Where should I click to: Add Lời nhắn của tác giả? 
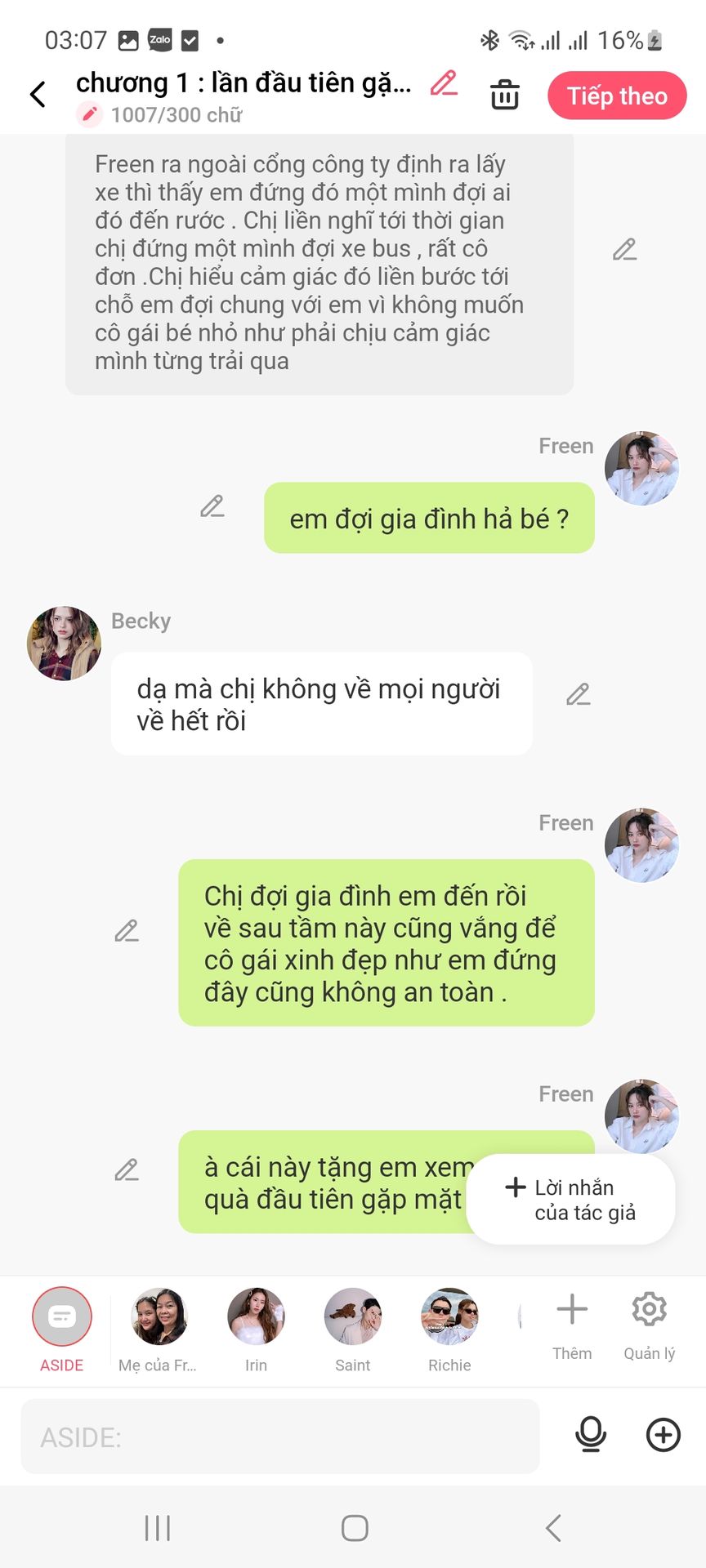570,1200
